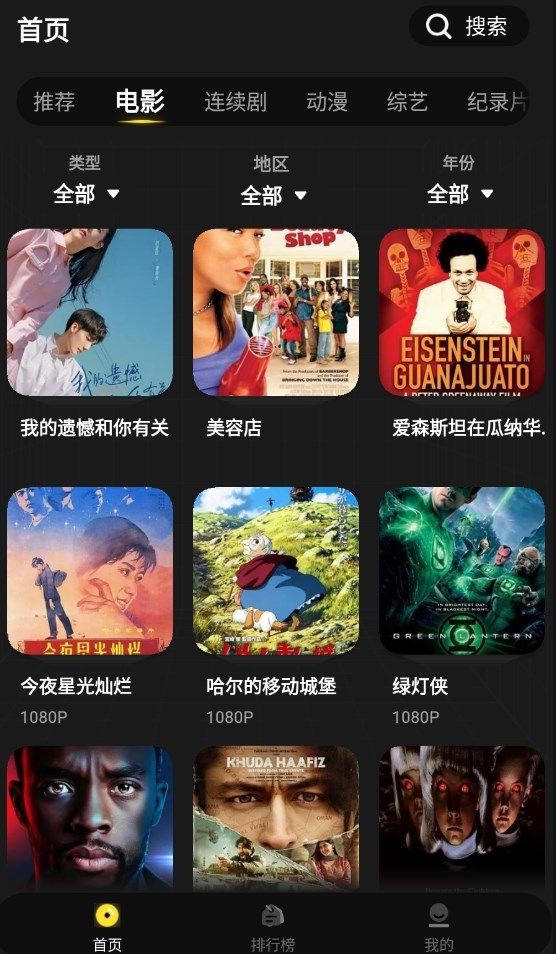
Task: Open the 搜索 search box
Action: tap(468, 27)
